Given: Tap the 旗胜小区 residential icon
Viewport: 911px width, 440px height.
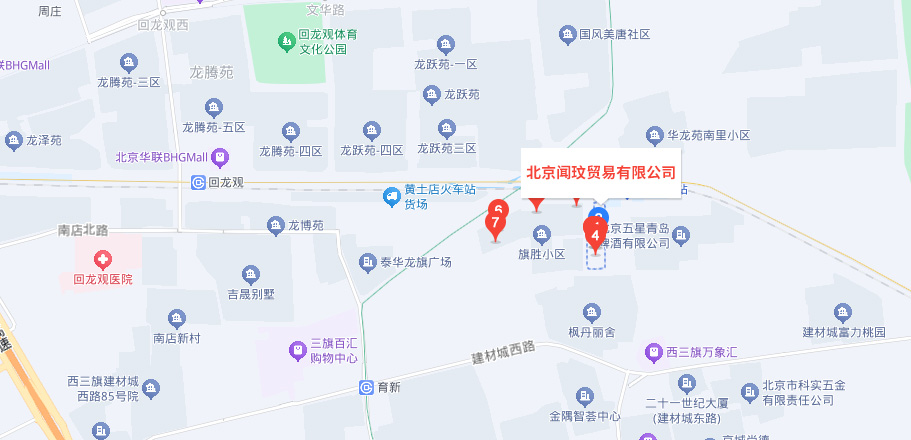Looking at the screenshot, I should pyautogui.click(x=543, y=235).
